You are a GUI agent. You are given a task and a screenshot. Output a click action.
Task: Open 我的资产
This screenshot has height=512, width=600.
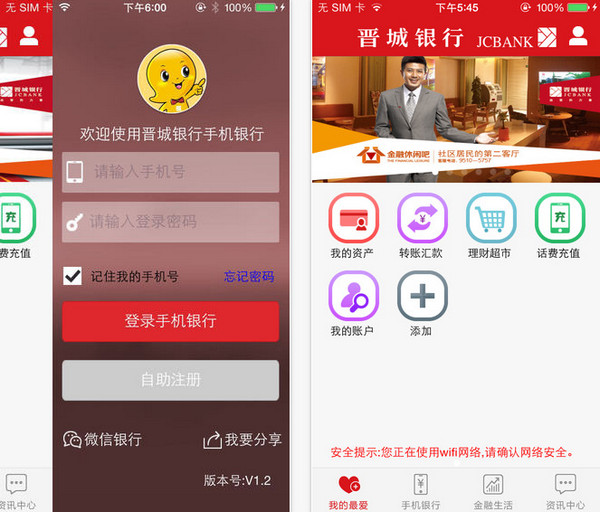352,226
